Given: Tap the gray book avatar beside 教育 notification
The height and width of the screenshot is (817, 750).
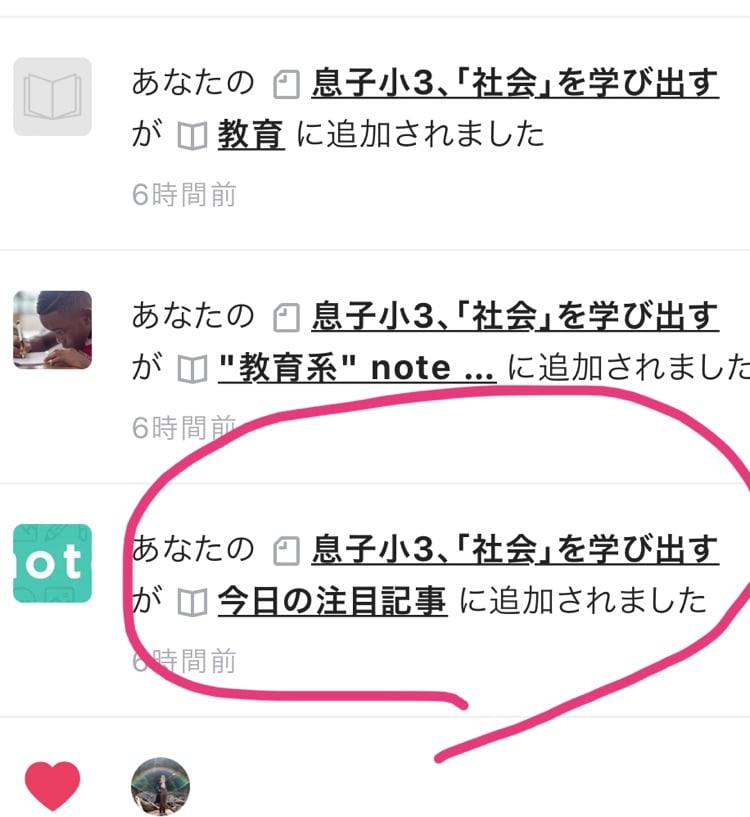Looking at the screenshot, I should 52,97.
